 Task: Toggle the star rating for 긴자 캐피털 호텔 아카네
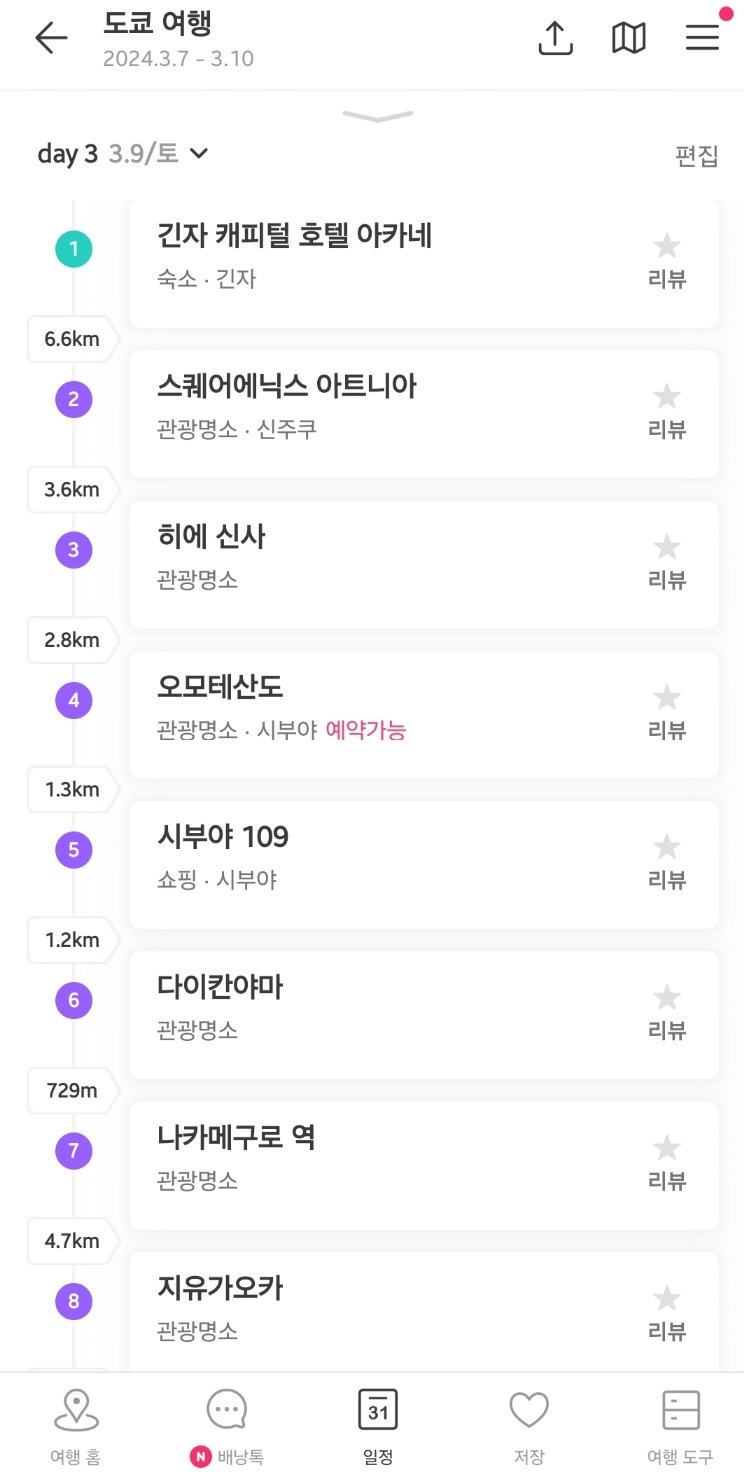(667, 245)
